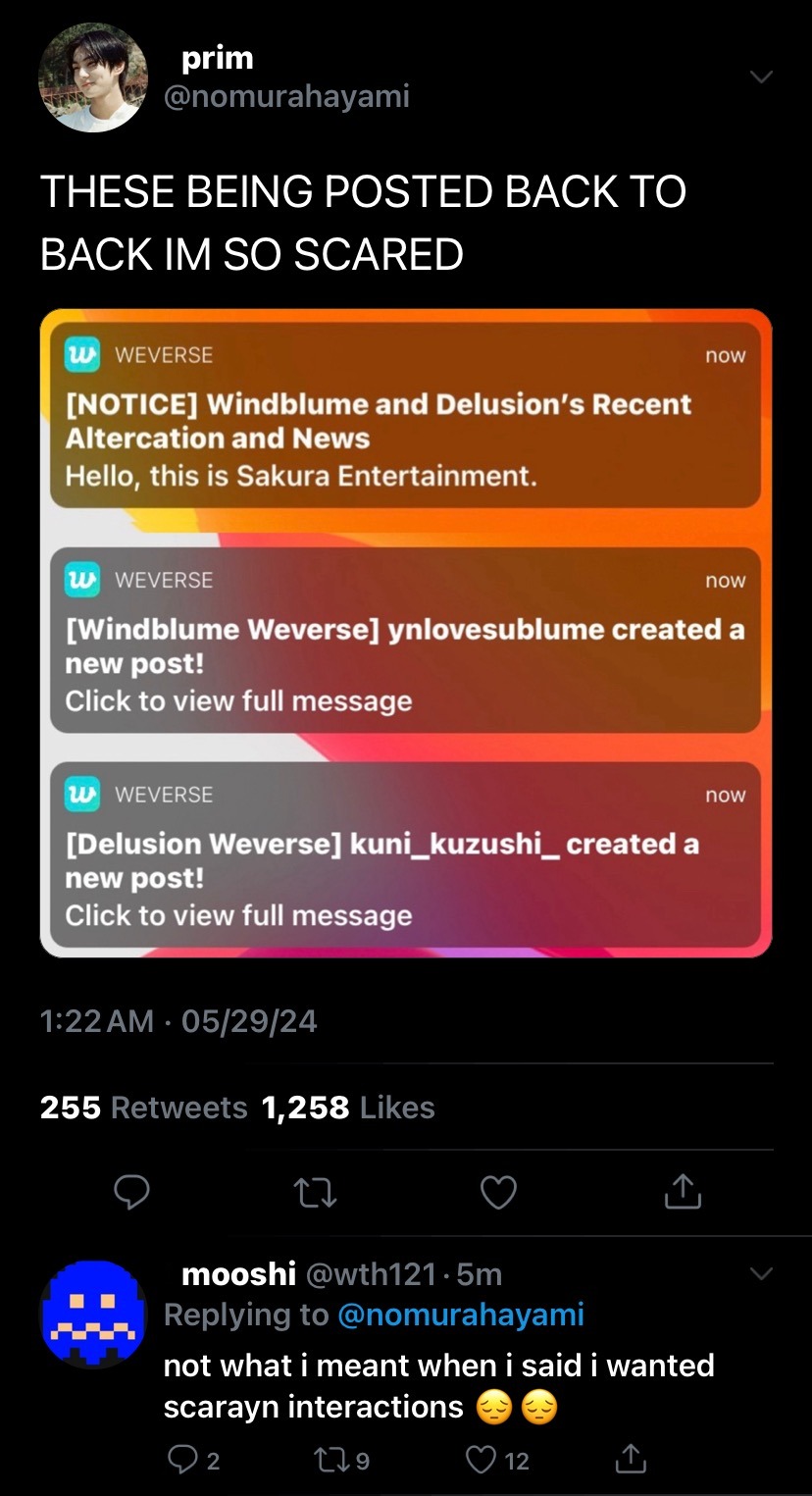Like prim's tweet
The height and width of the screenshot is (1496, 812).
[x=499, y=1192]
